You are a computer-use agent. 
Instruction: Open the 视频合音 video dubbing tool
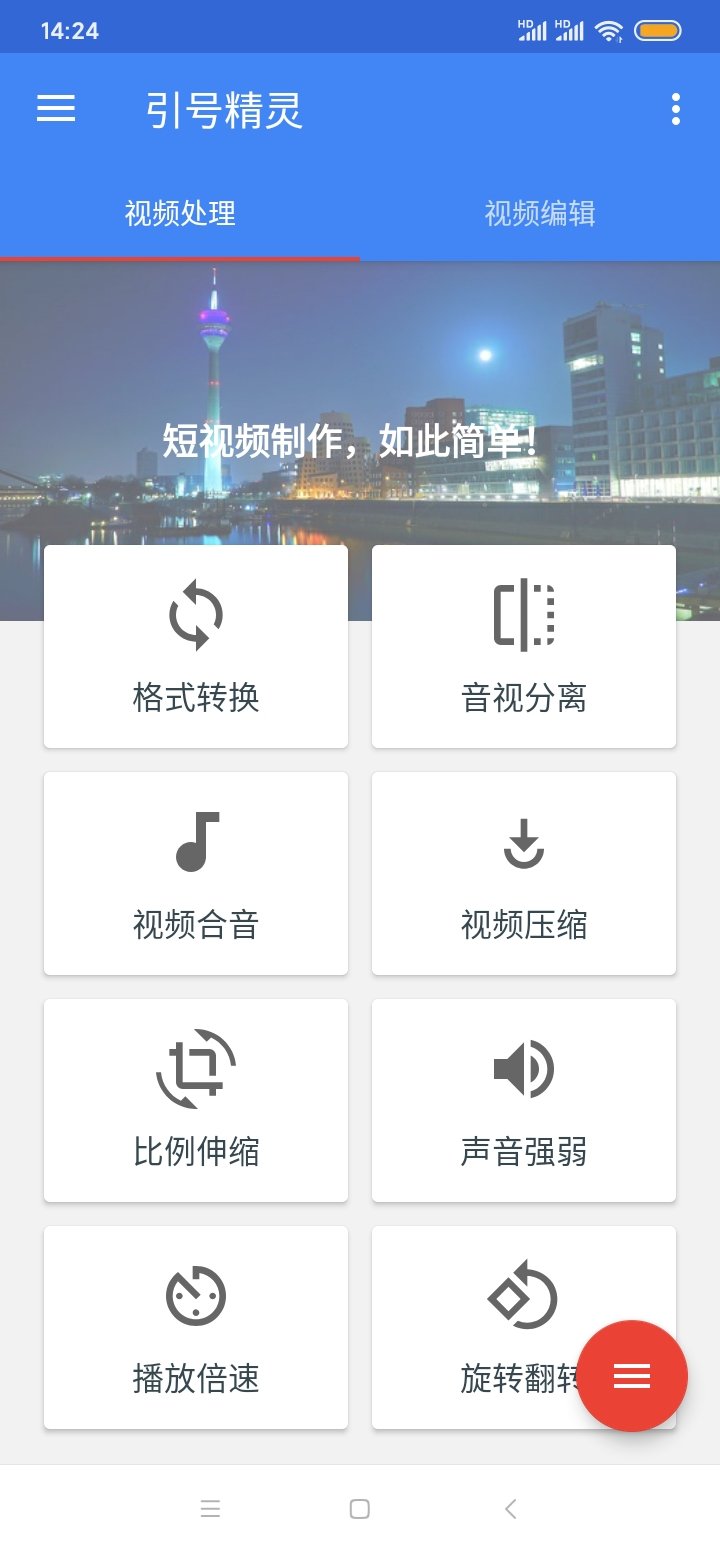pos(195,872)
